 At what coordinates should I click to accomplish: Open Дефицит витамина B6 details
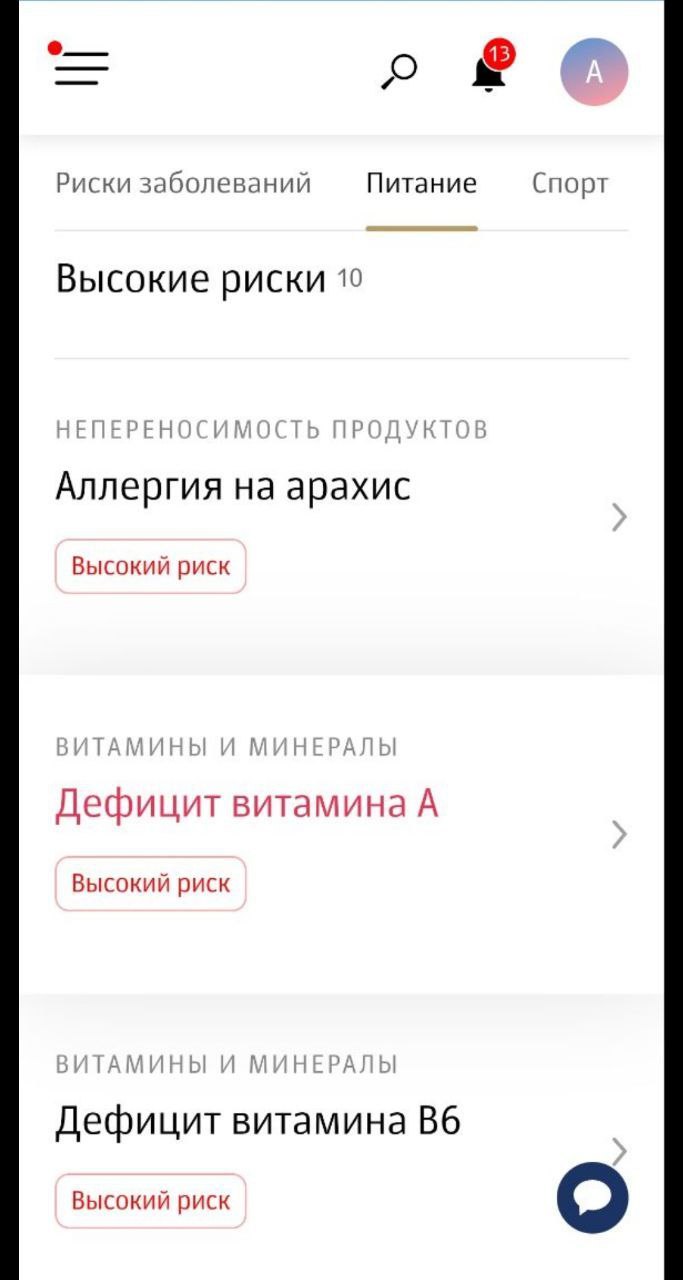click(258, 1121)
